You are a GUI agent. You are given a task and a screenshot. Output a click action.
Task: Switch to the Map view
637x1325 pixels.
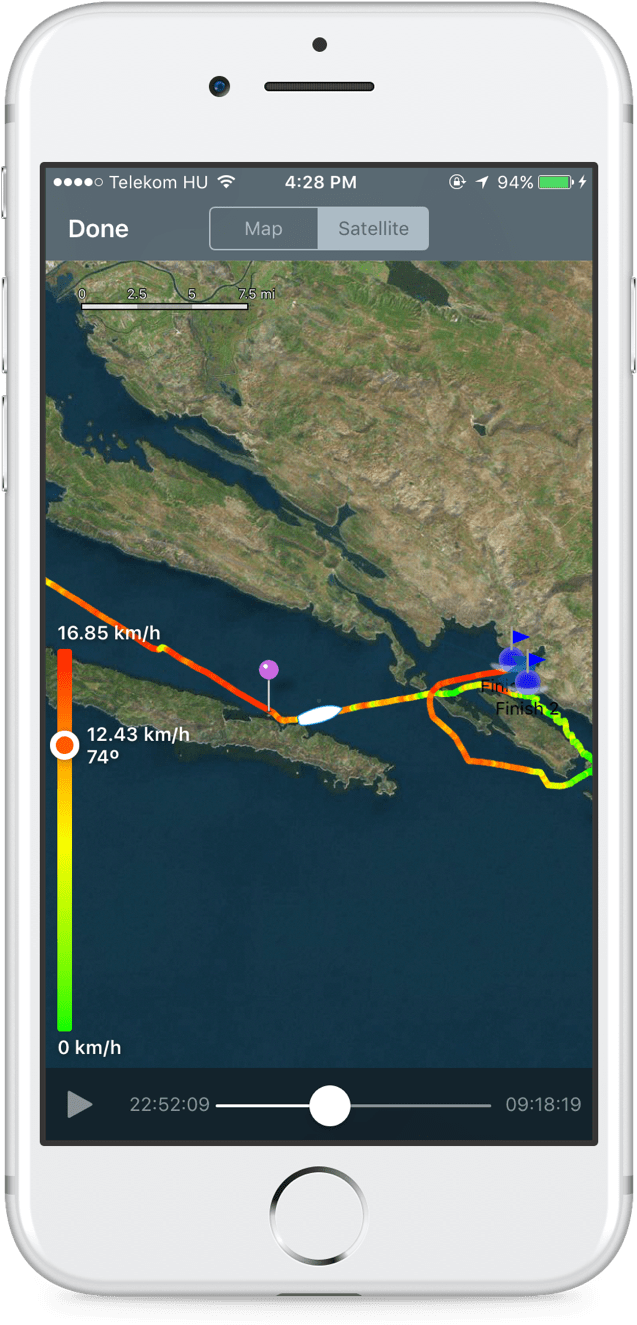tap(264, 229)
